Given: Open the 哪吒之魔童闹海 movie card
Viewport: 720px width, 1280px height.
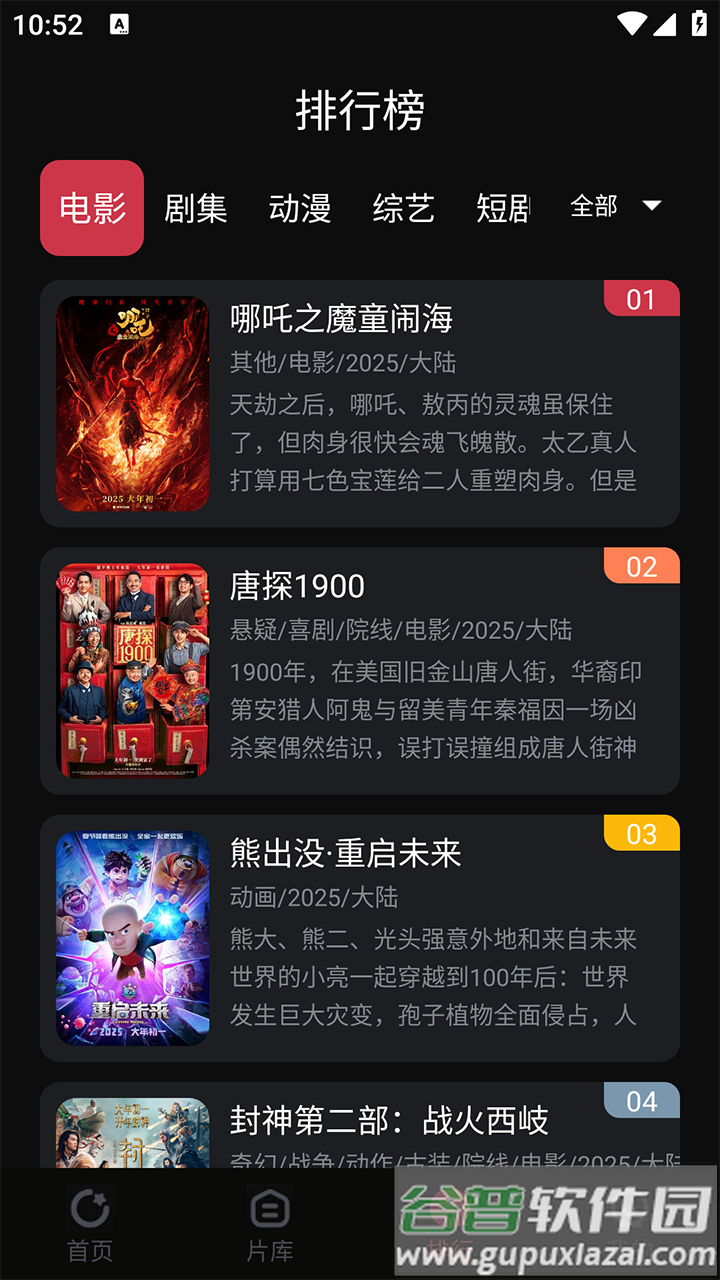Looking at the screenshot, I should [360, 403].
